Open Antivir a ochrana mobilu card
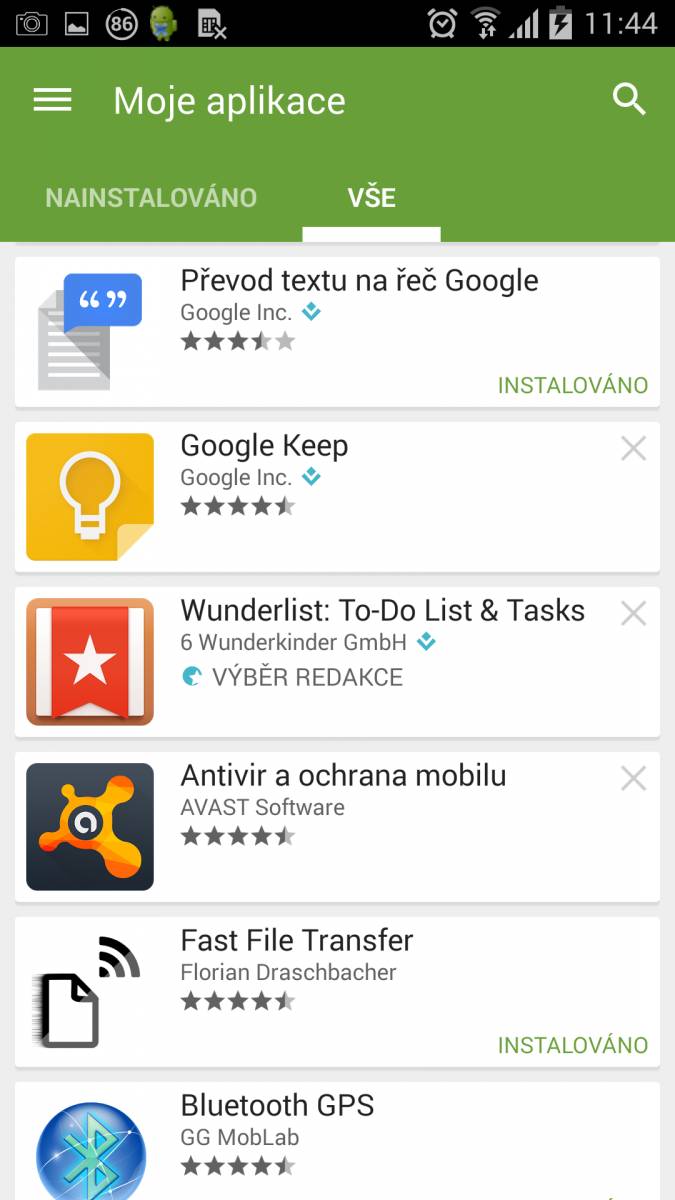675x1200 pixels. click(337, 827)
